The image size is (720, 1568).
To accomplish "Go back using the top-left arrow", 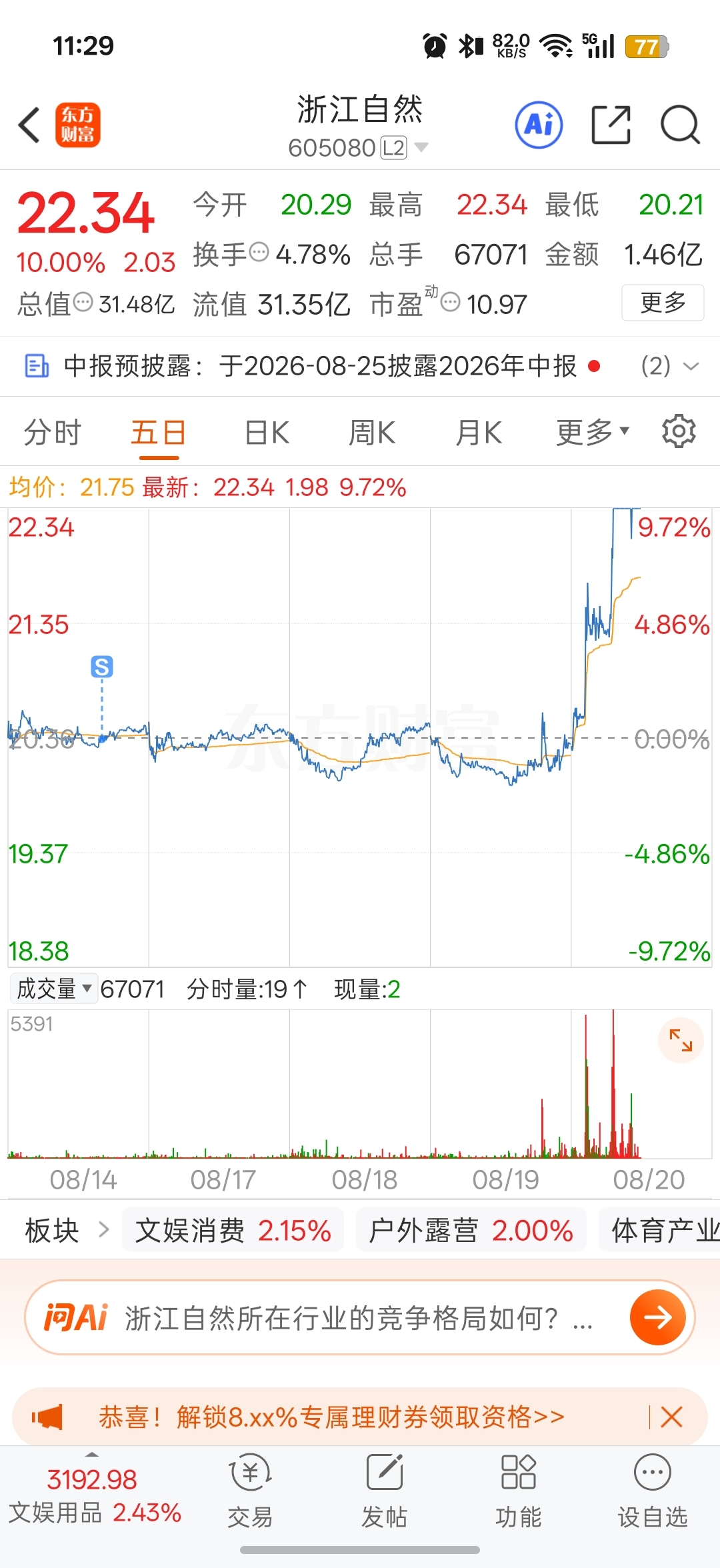I will click(x=30, y=125).
